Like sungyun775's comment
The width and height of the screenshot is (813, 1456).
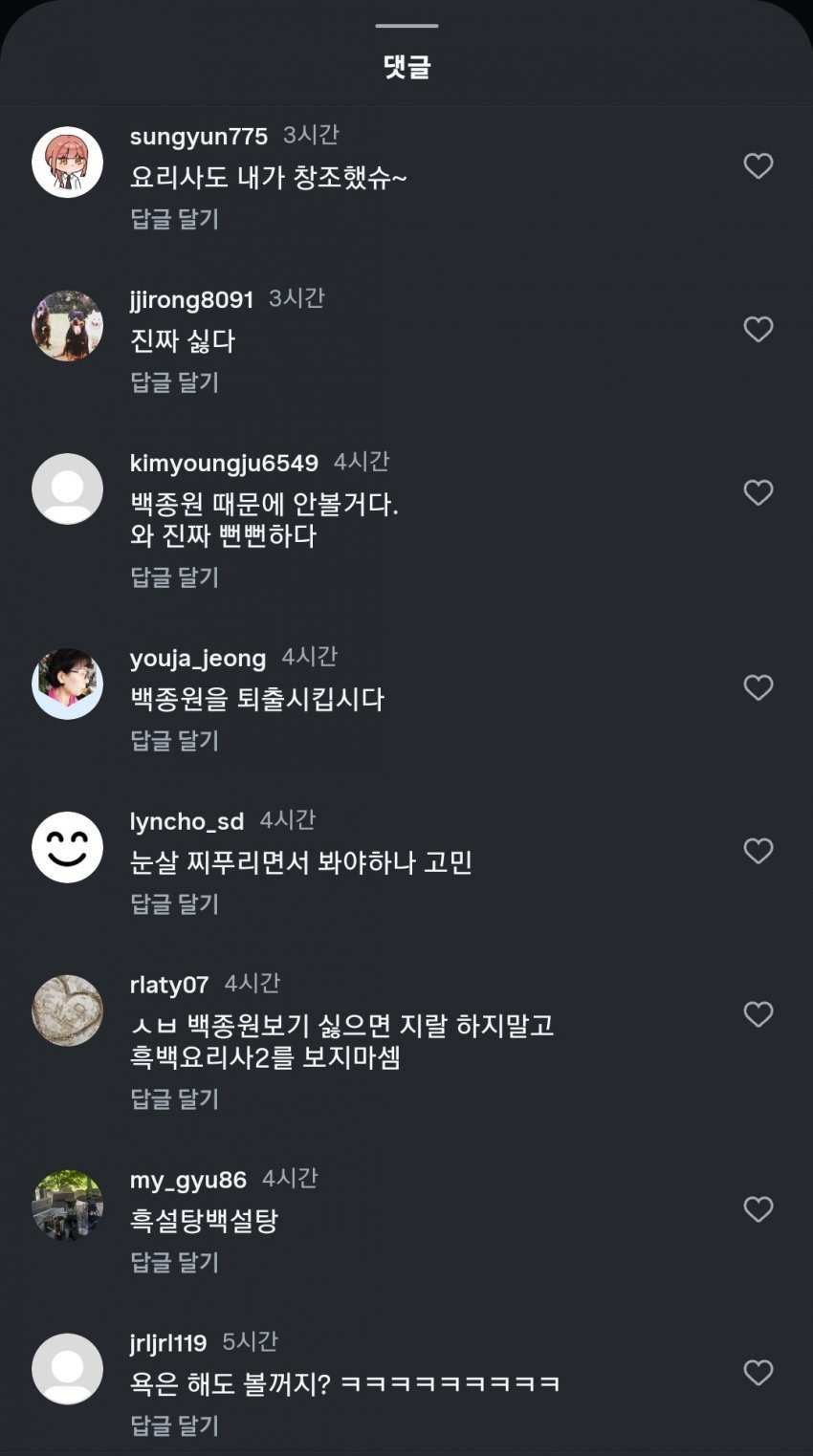[x=758, y=166]
